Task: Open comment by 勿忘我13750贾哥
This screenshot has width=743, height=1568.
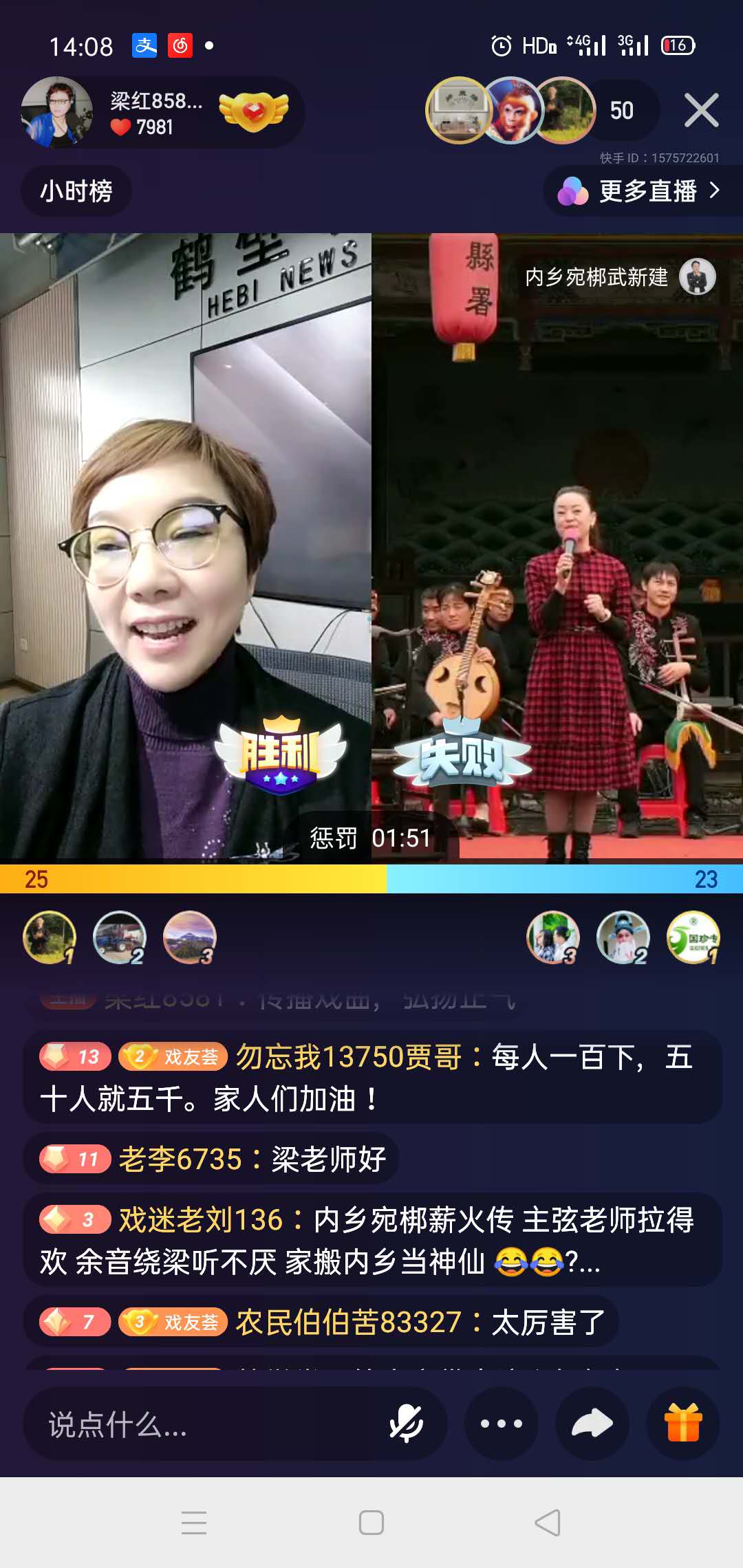Action: (347, 1057)
